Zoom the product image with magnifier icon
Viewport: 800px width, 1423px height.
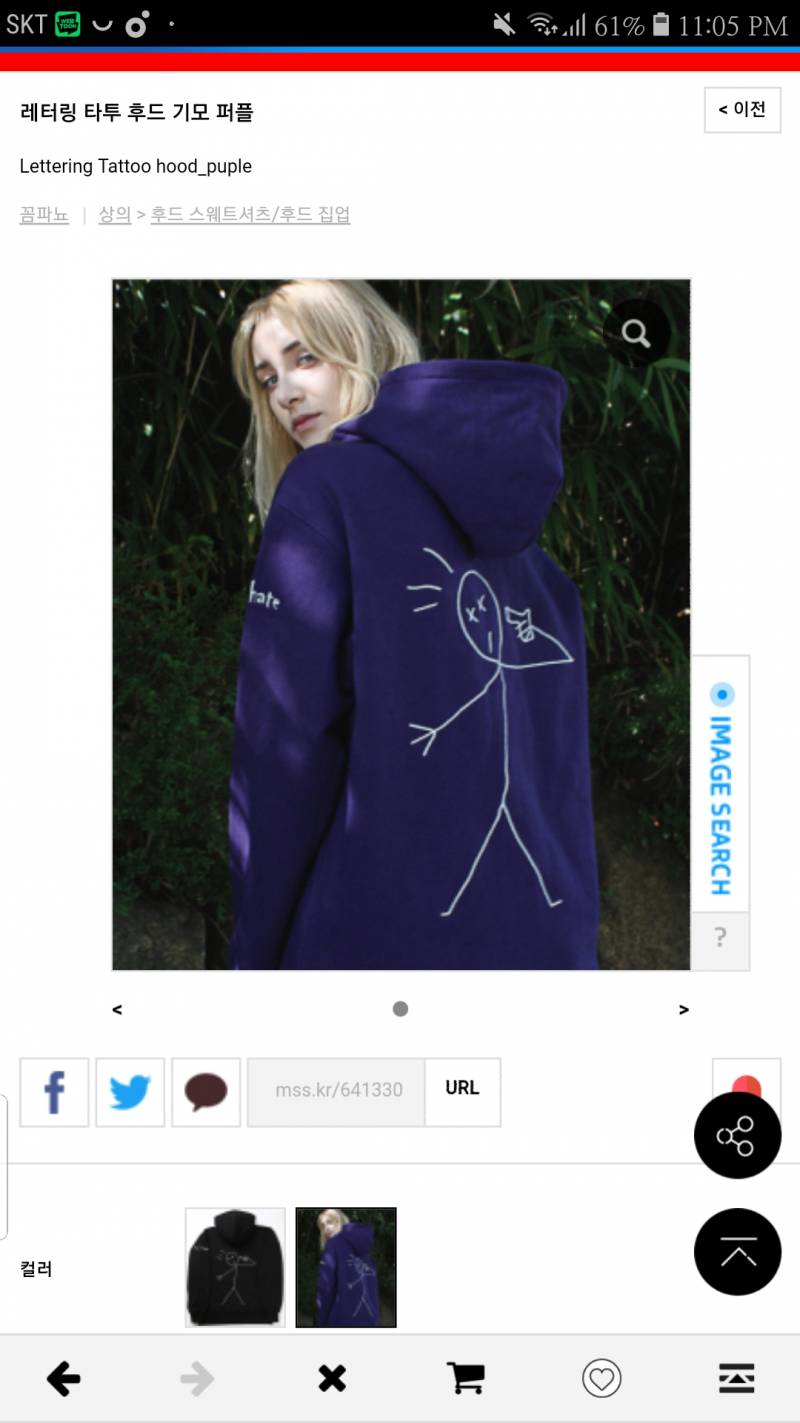(x=636, y=333)
